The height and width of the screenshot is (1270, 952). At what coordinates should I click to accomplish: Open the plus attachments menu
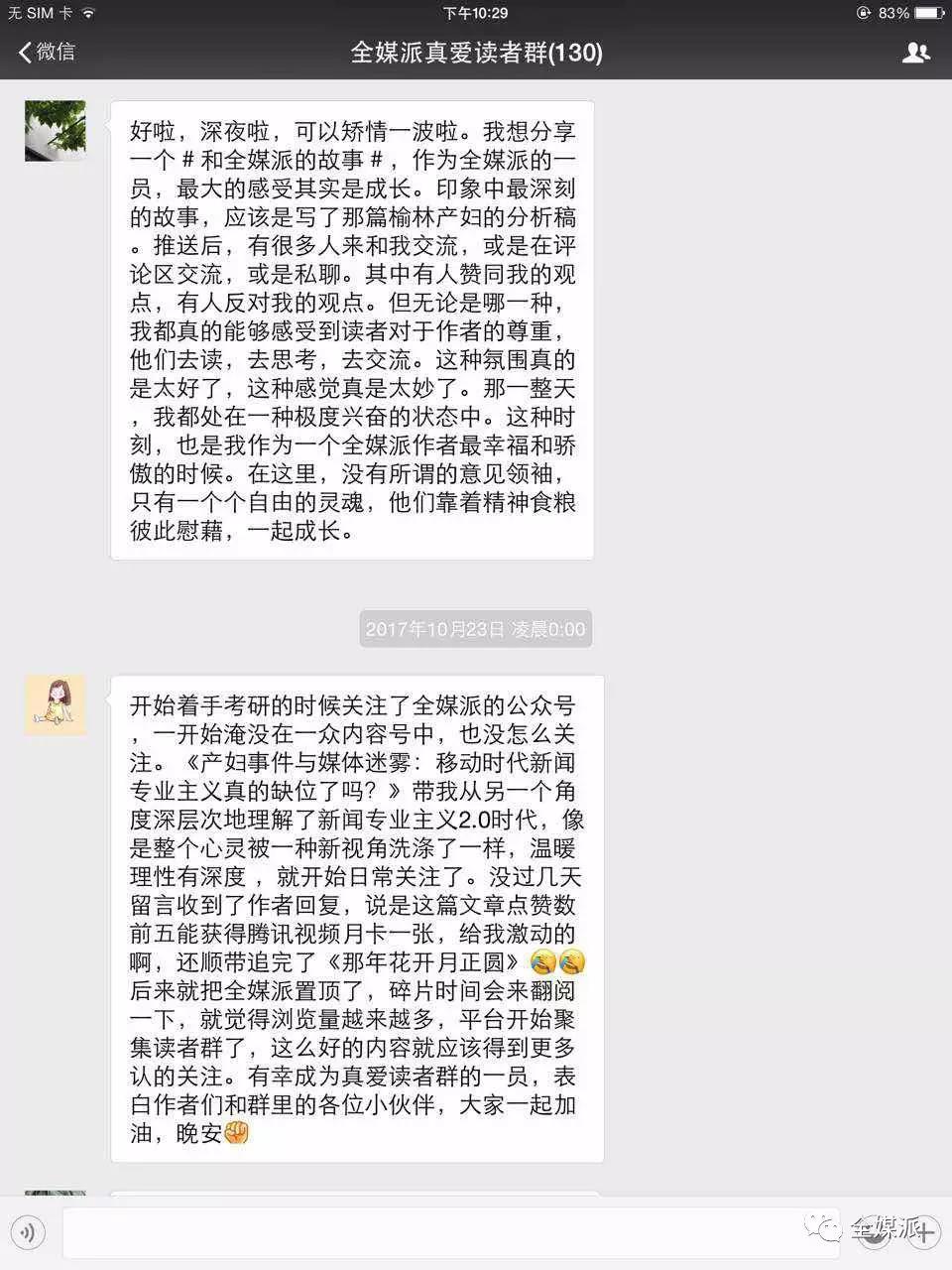click(923, 1233)
